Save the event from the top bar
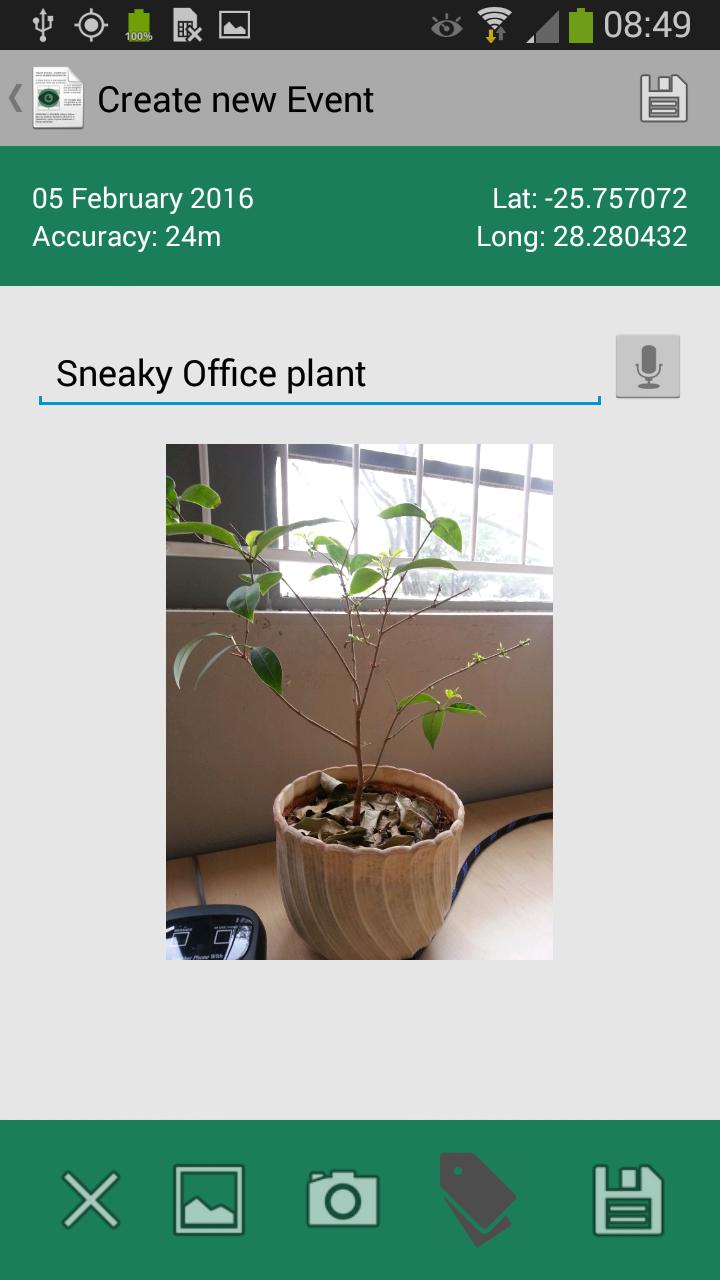 point(664,99)
